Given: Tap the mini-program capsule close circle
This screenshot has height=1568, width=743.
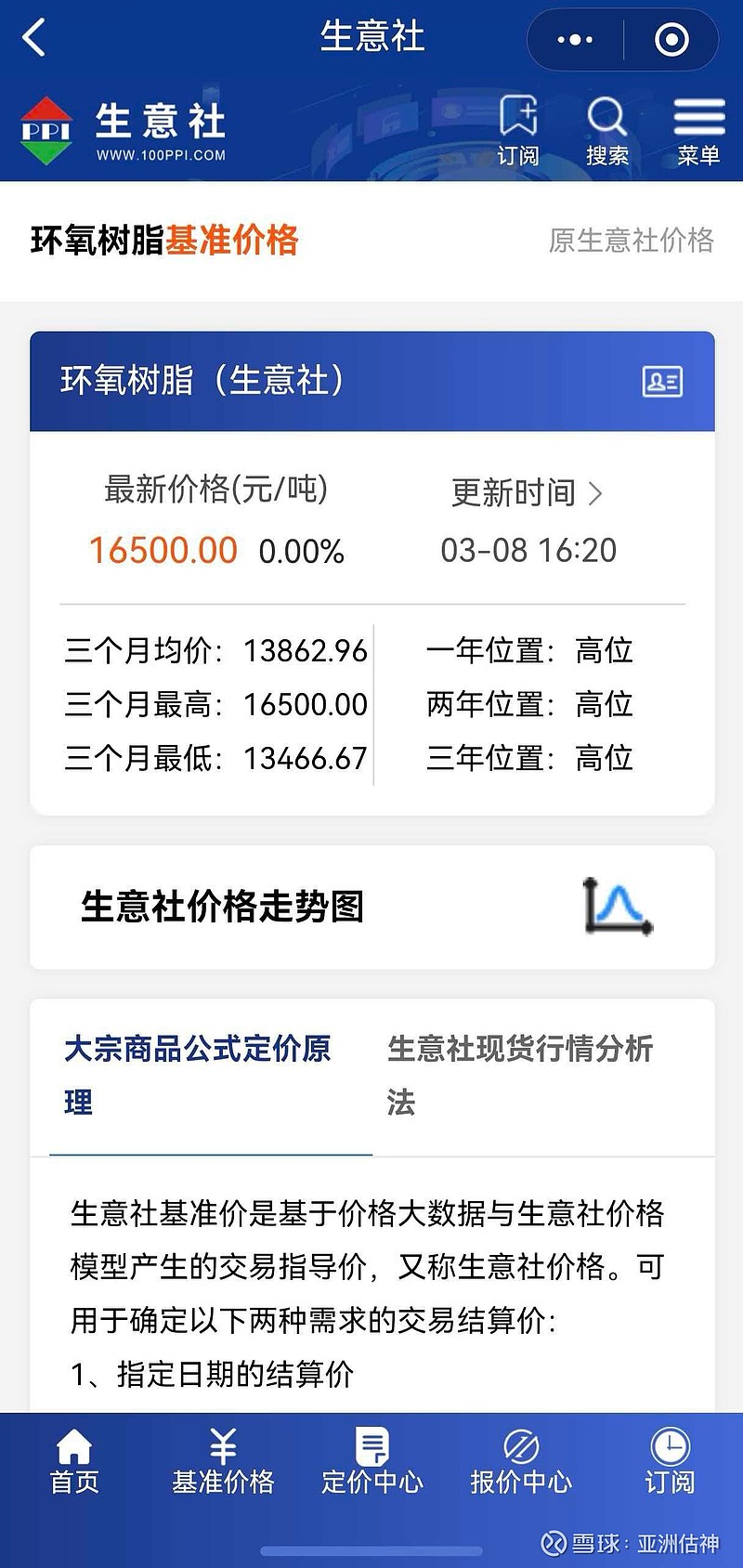Looking at the screenshot, I should [x=671, y=39].
